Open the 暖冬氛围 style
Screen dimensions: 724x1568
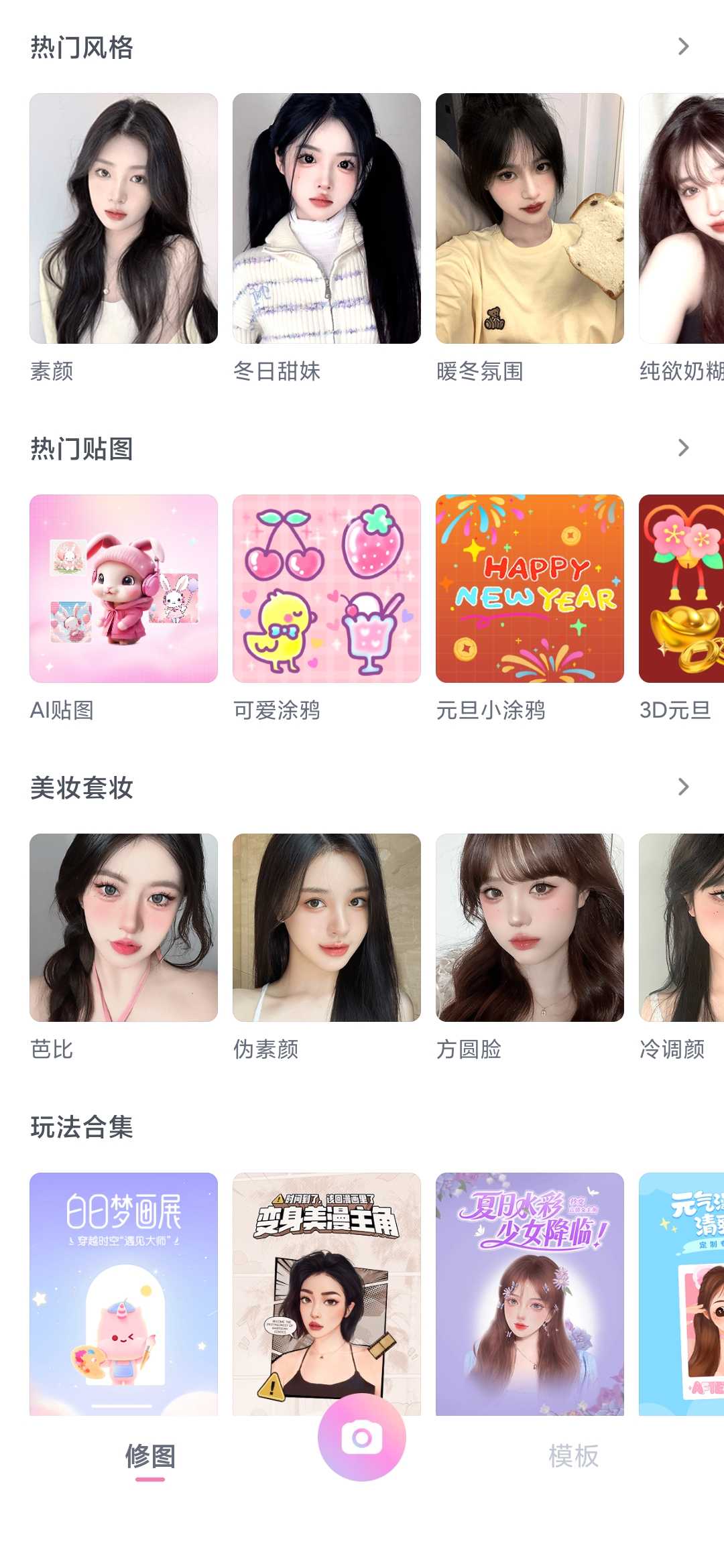coord(530,218)
